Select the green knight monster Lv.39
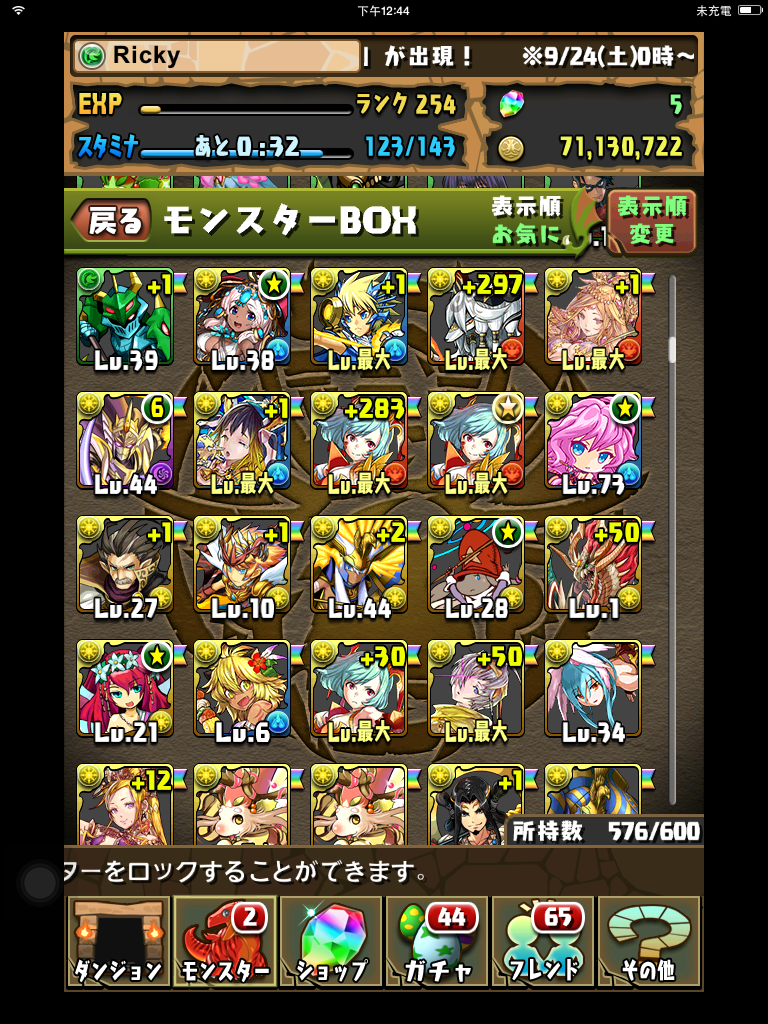The image size is (768, 1024). pyautogui.click(x=124, y=317)
